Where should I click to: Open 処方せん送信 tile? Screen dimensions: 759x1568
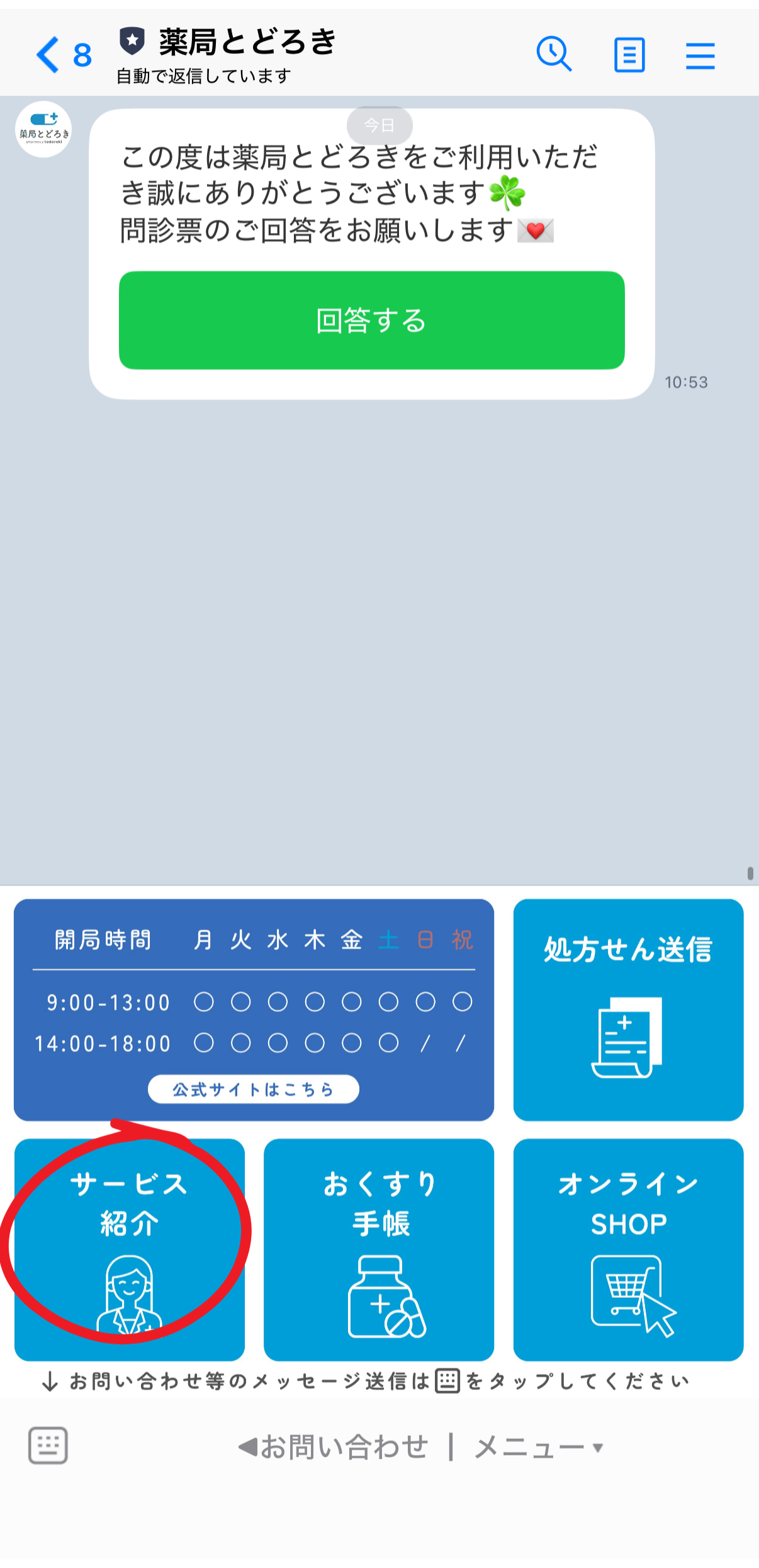627,1009
